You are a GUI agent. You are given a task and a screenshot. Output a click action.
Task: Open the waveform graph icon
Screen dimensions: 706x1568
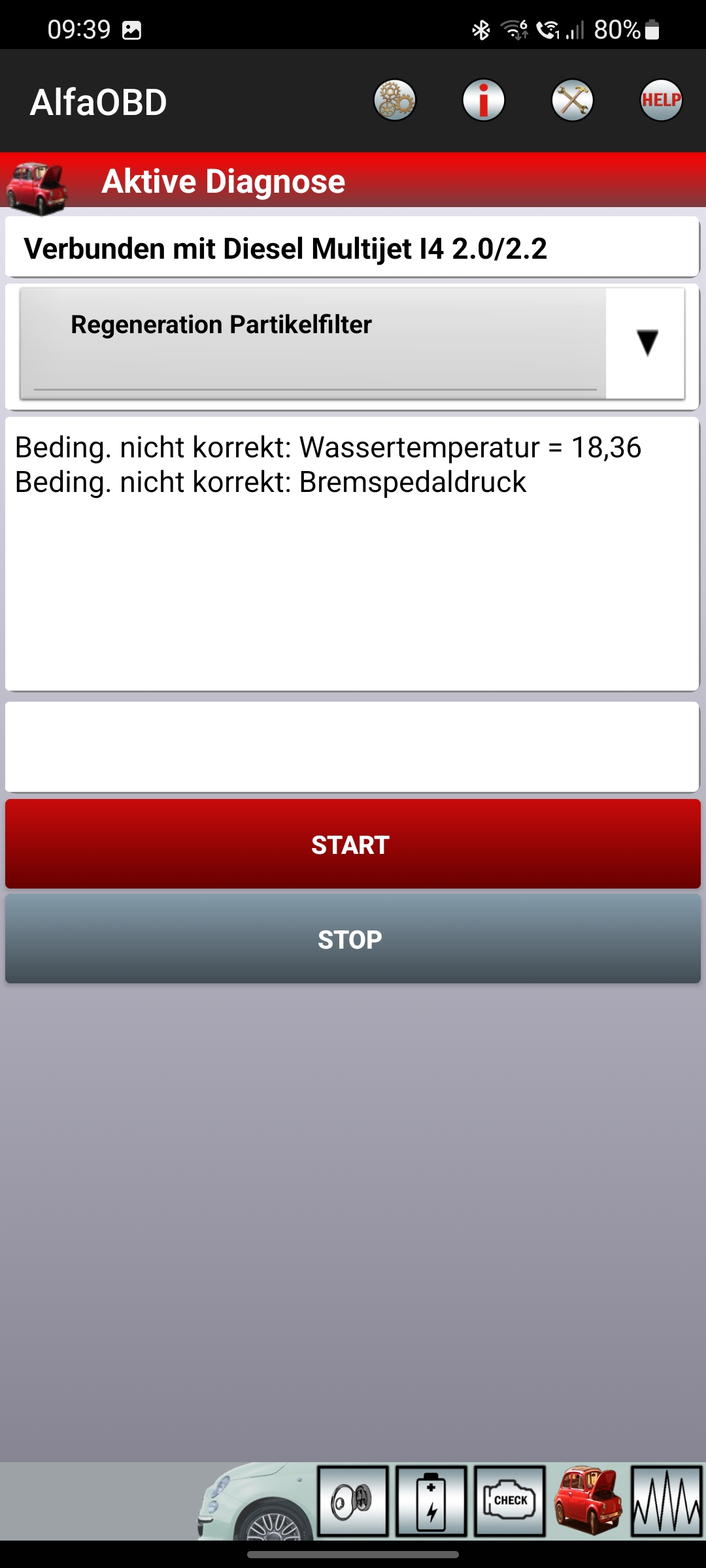tap(666, 1500)
